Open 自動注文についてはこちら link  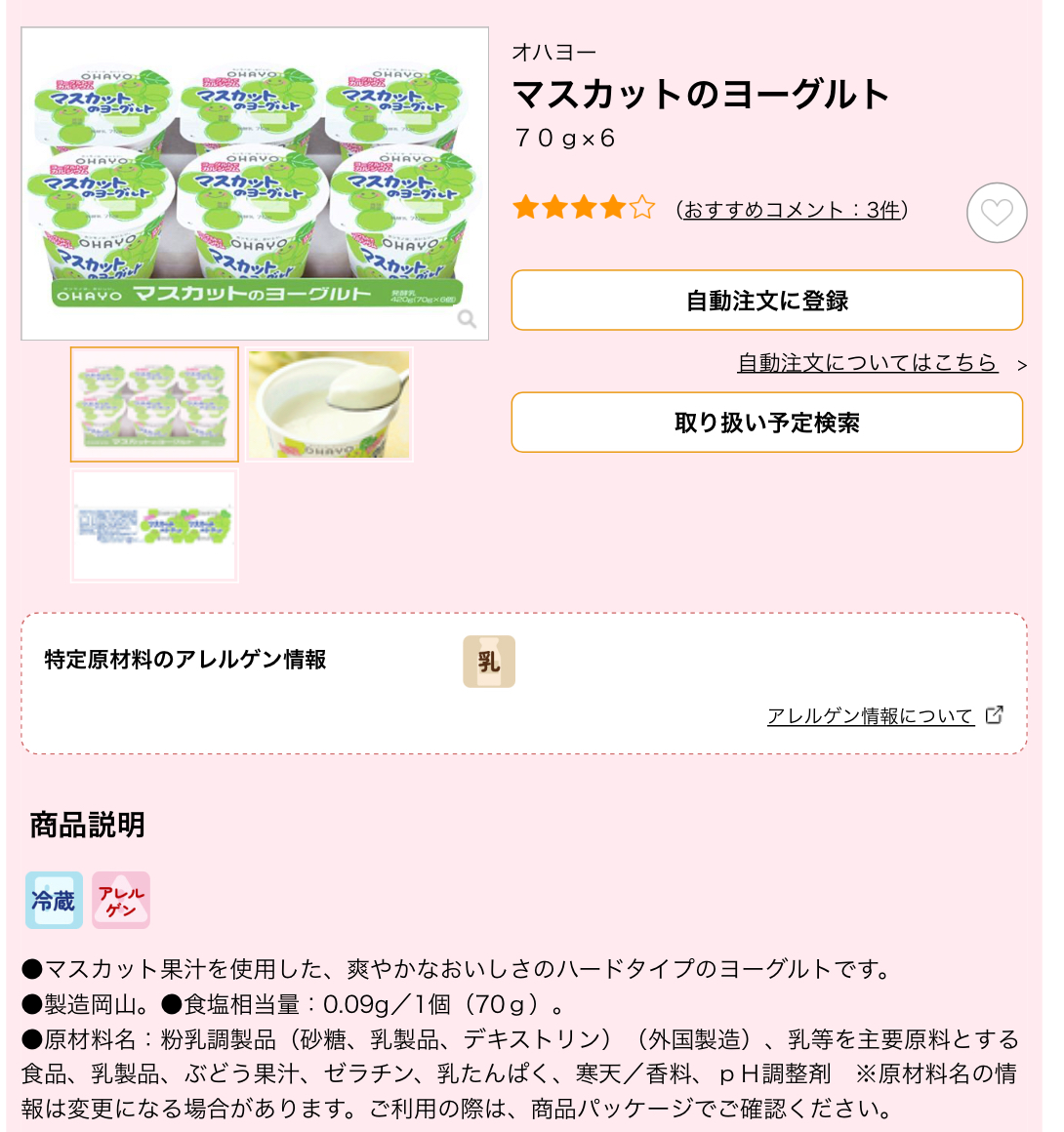(x=867, y=363)
